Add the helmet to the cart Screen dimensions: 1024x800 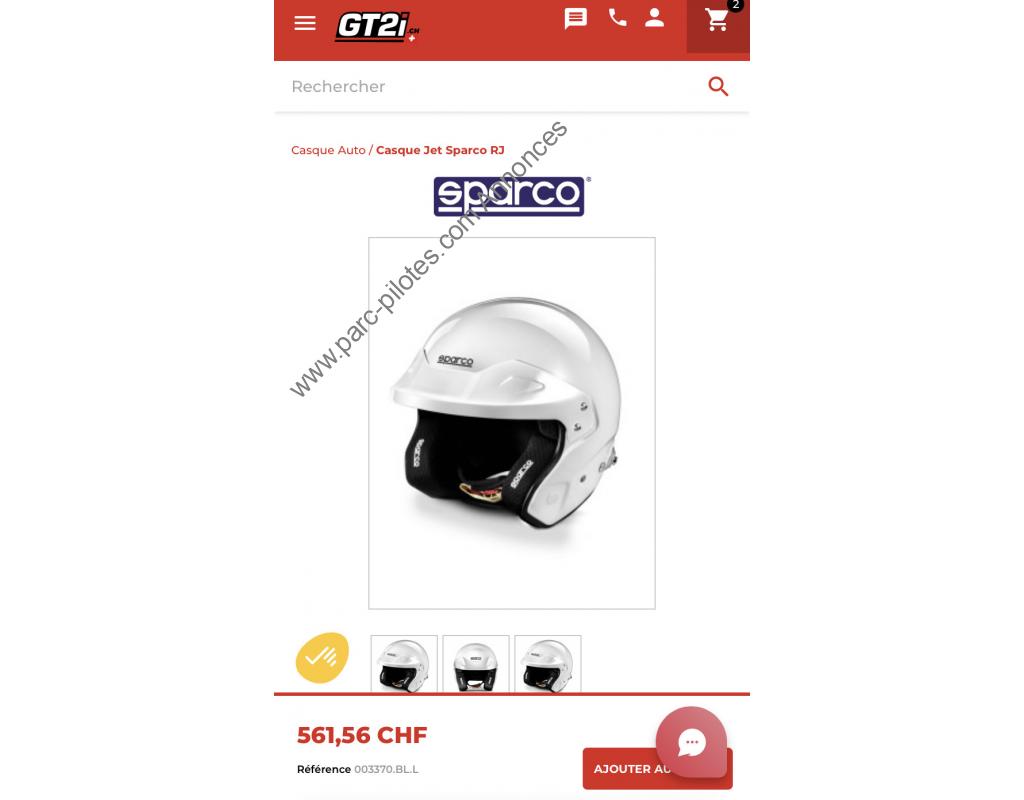pyautogui.click(x=620, y=769)
